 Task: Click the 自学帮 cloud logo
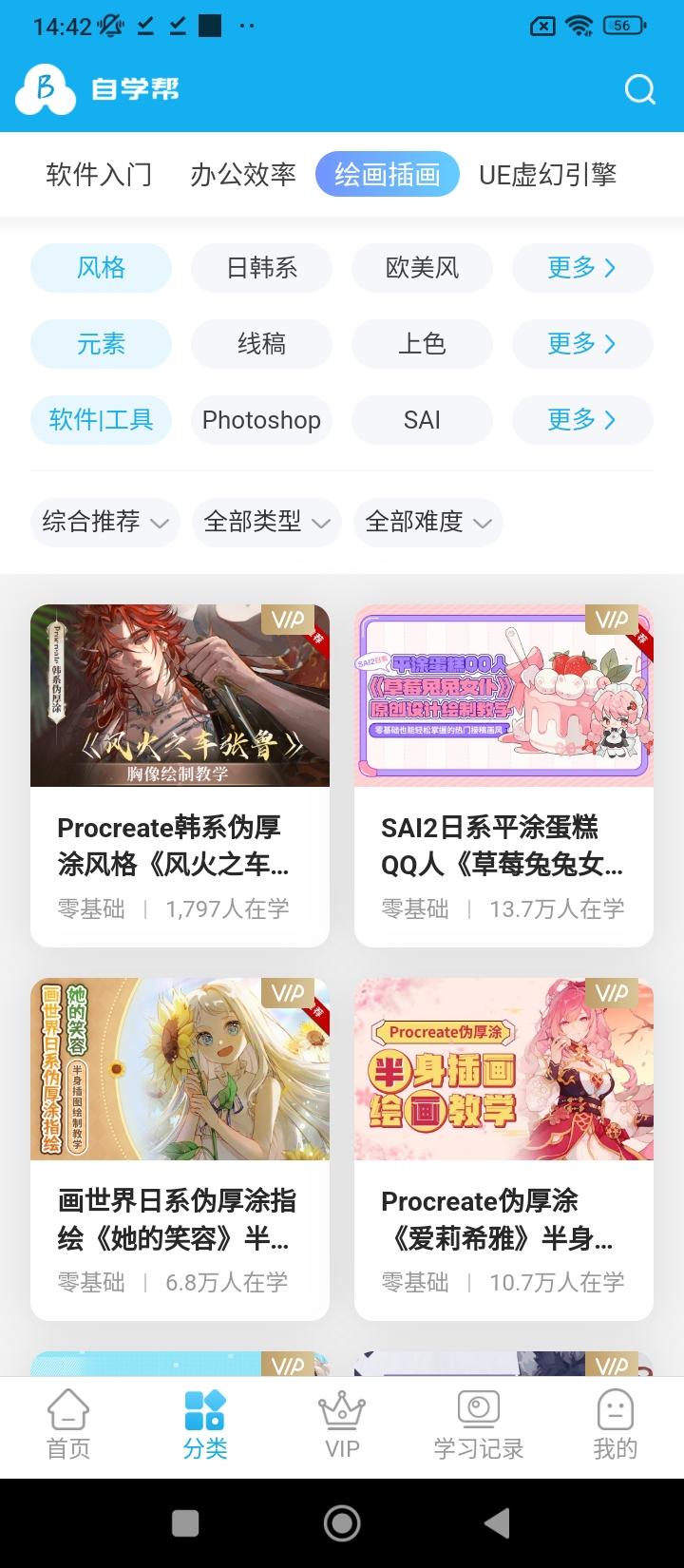(x=44, y=90)
